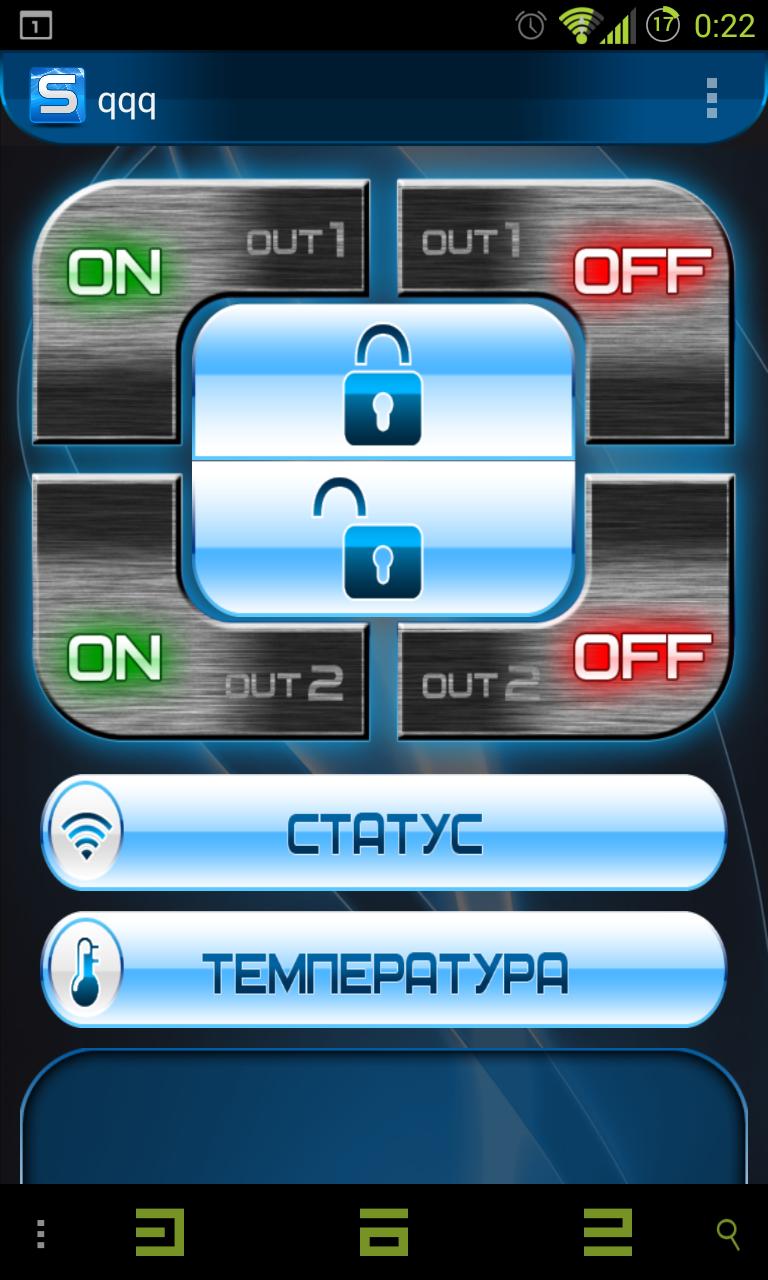Check ТЕМПЕРАТУРА reading
Image resolution: width=768 pixels, height=1280 pixels.
384,971
